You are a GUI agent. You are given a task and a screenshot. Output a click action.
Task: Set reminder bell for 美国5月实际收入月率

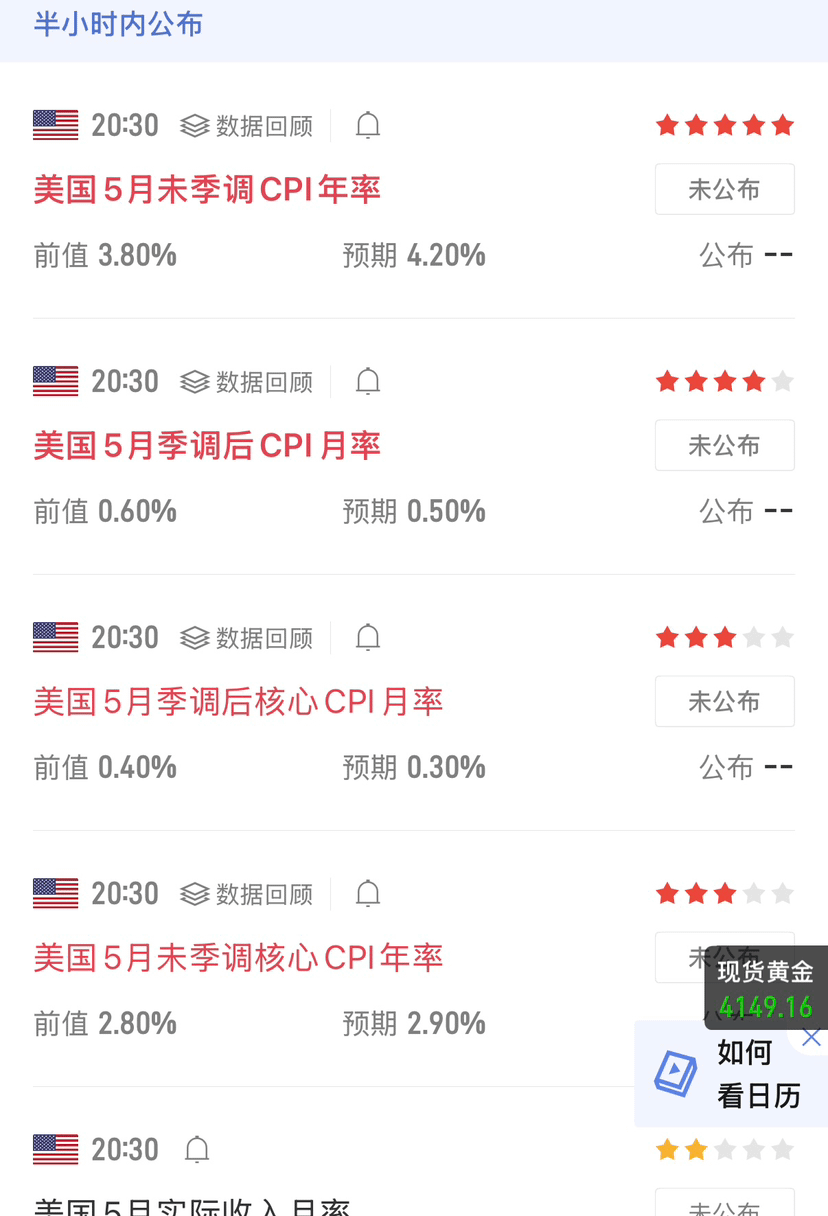(x=197, y=1150)
